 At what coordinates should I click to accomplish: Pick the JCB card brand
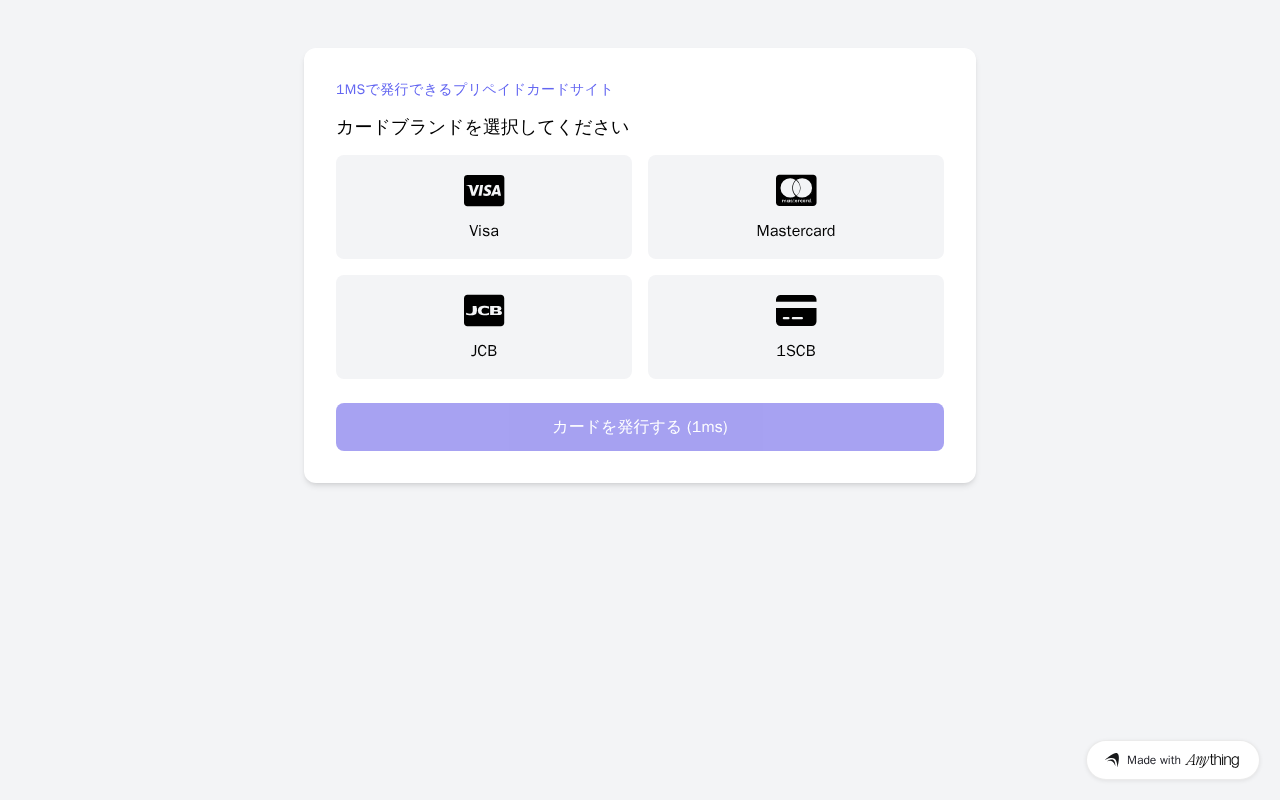click(x=484, y=327)
